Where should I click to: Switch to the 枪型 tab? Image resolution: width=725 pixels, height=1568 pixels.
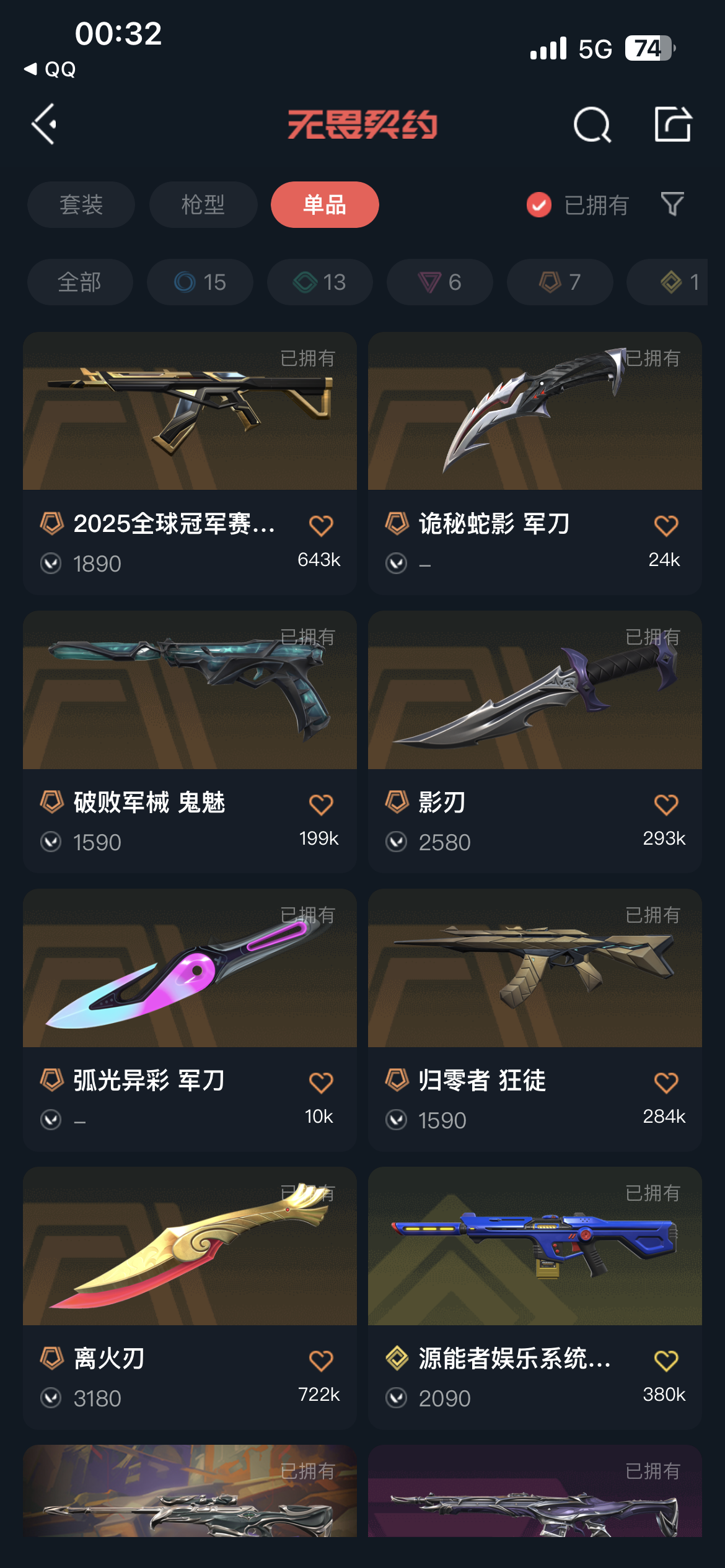(203, 205)
